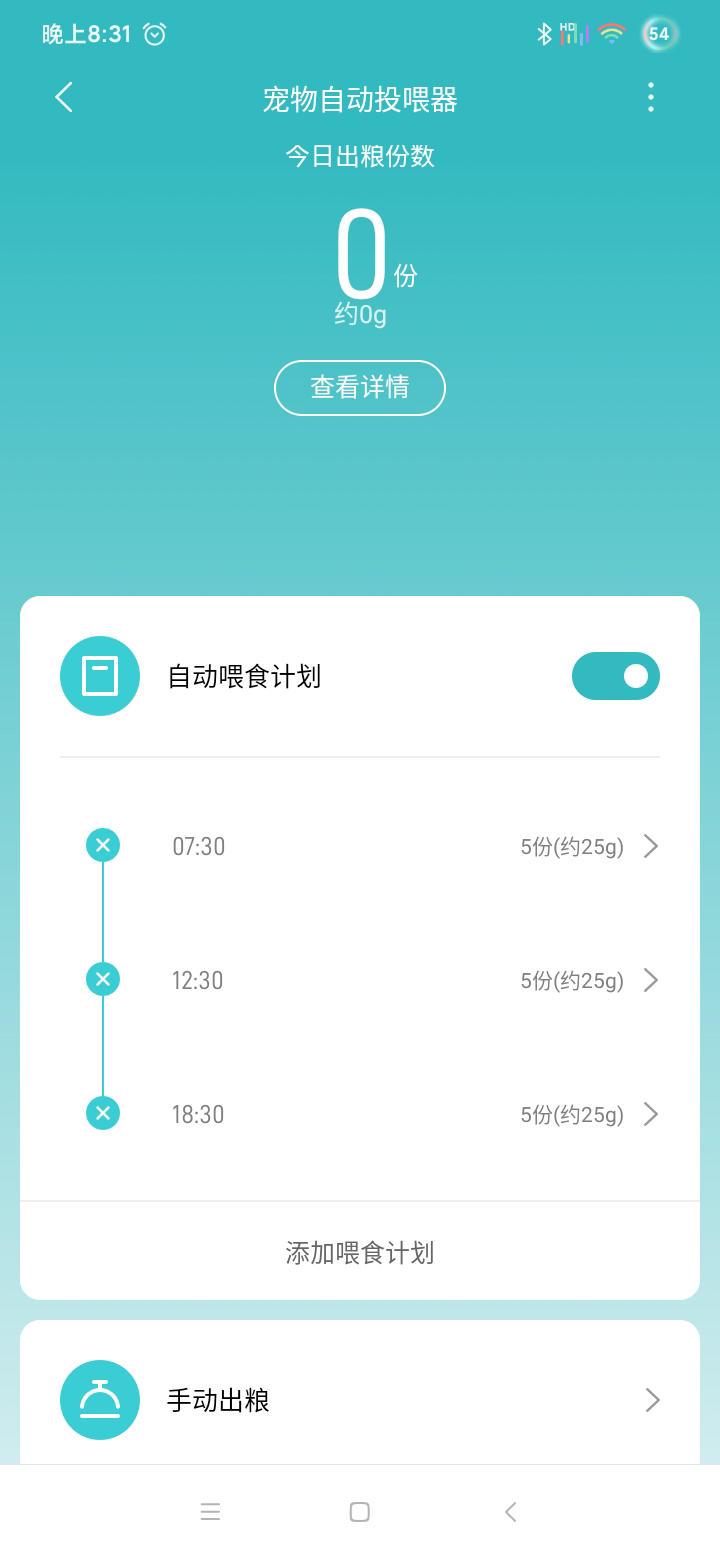
Task: Remove the 12:30 feeding plan
Action: (x=103, y=980)
